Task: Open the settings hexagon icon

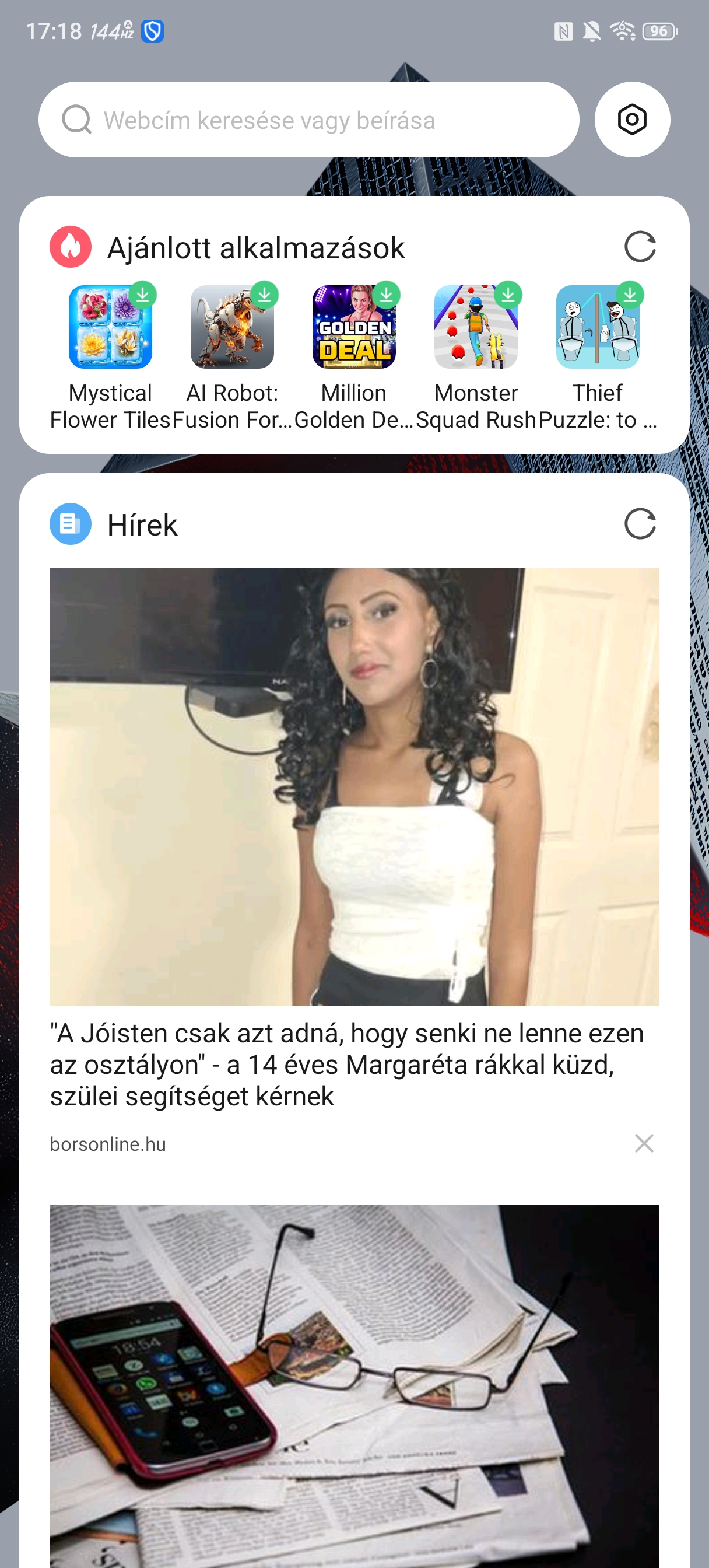Action: (631, 120)
